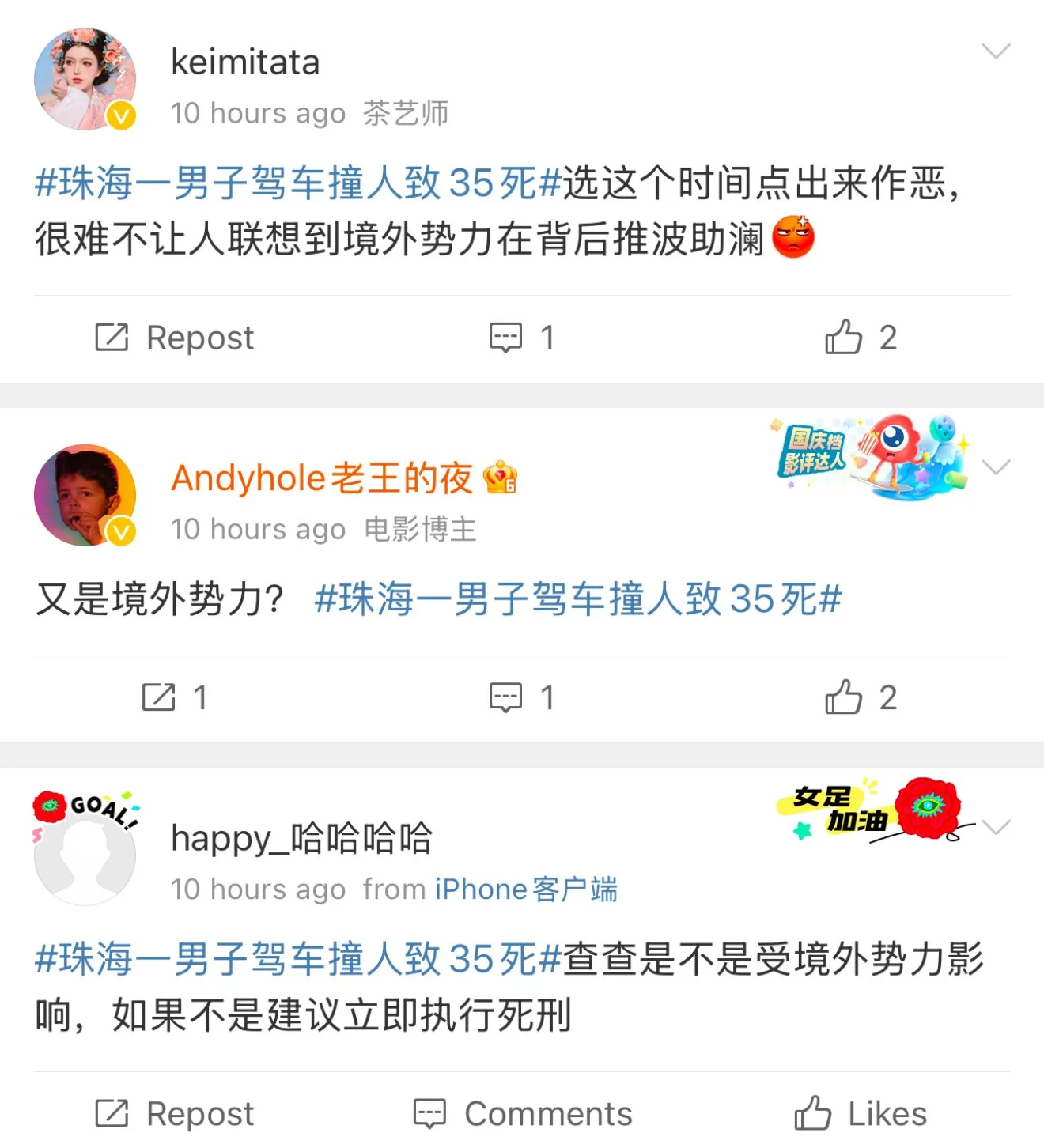Like Andyhole老王的夜's post

pos(860,698)
